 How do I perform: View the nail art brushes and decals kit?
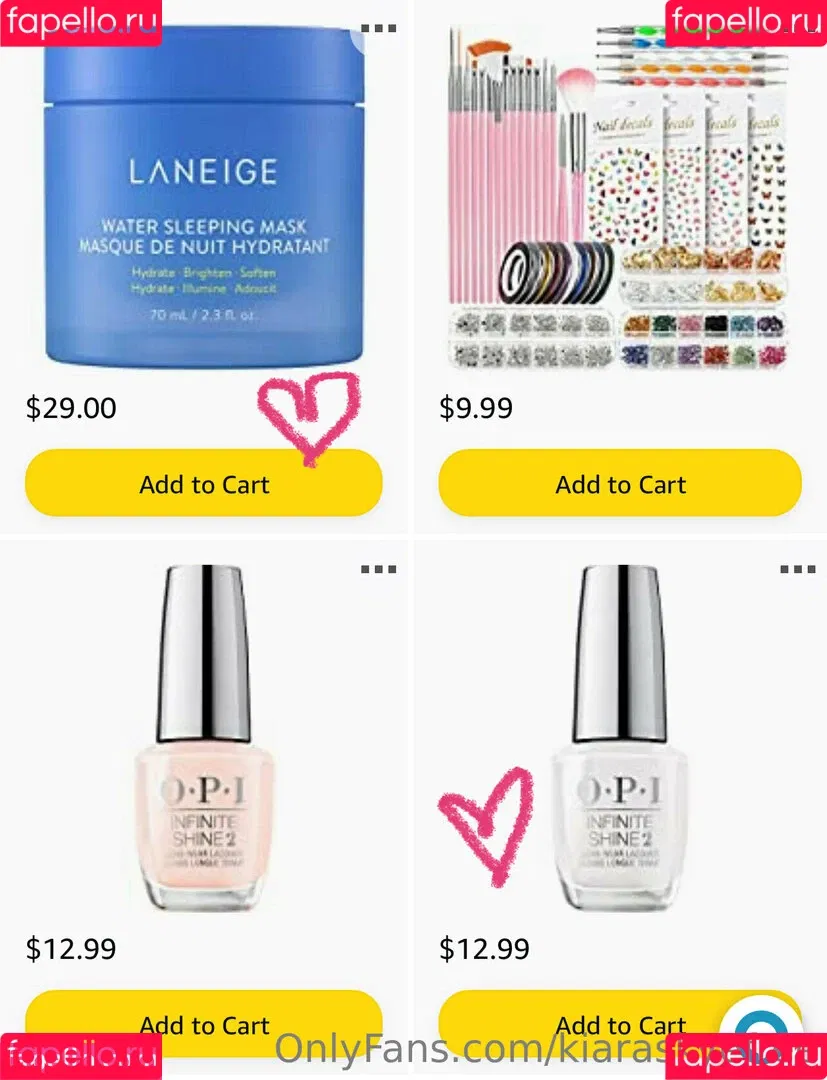(x=620, y=200)
